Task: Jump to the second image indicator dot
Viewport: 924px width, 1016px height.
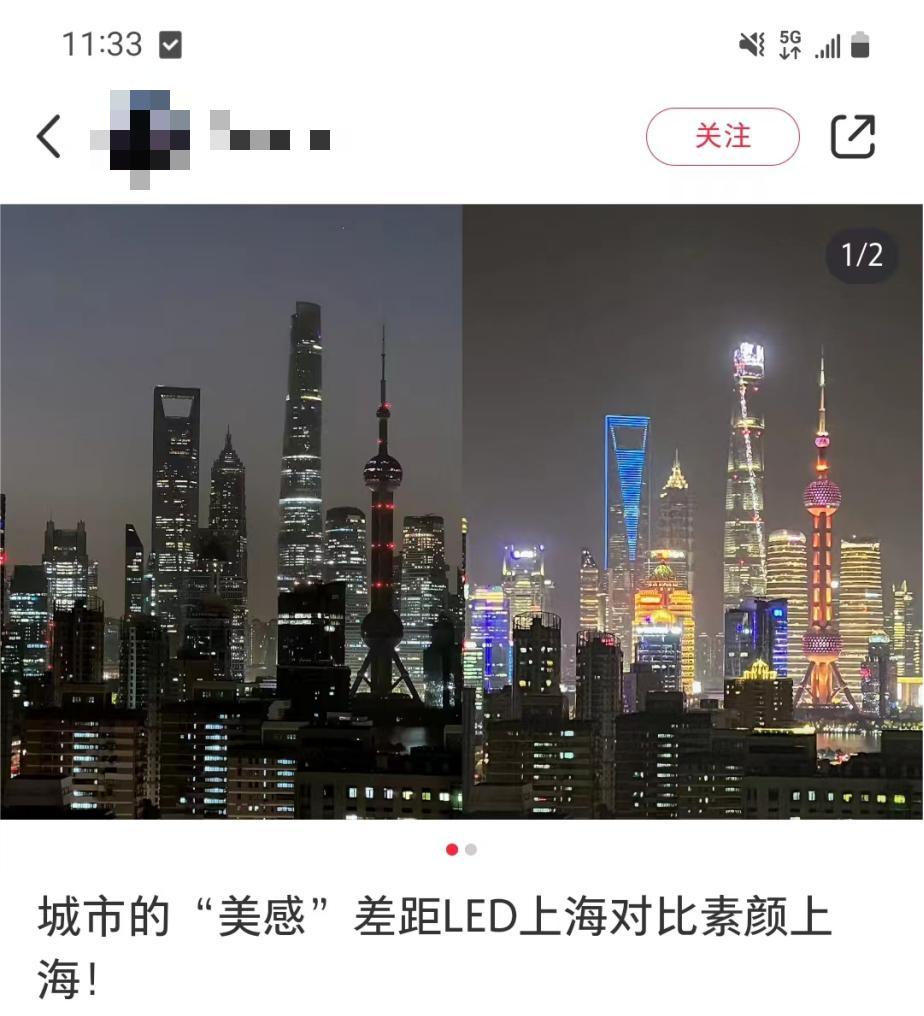Action: (x=471, y=849)
